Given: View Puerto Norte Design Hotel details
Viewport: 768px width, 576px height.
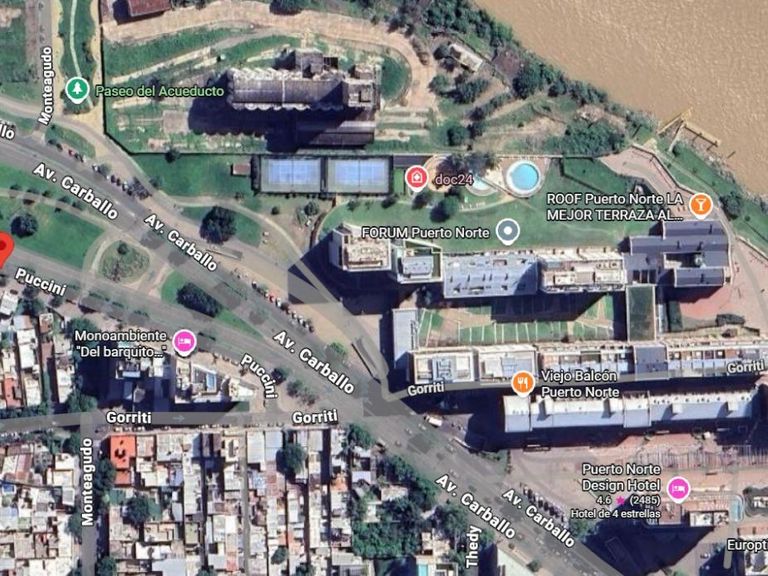Looking at the screenshot, I should tap(679, 489).
